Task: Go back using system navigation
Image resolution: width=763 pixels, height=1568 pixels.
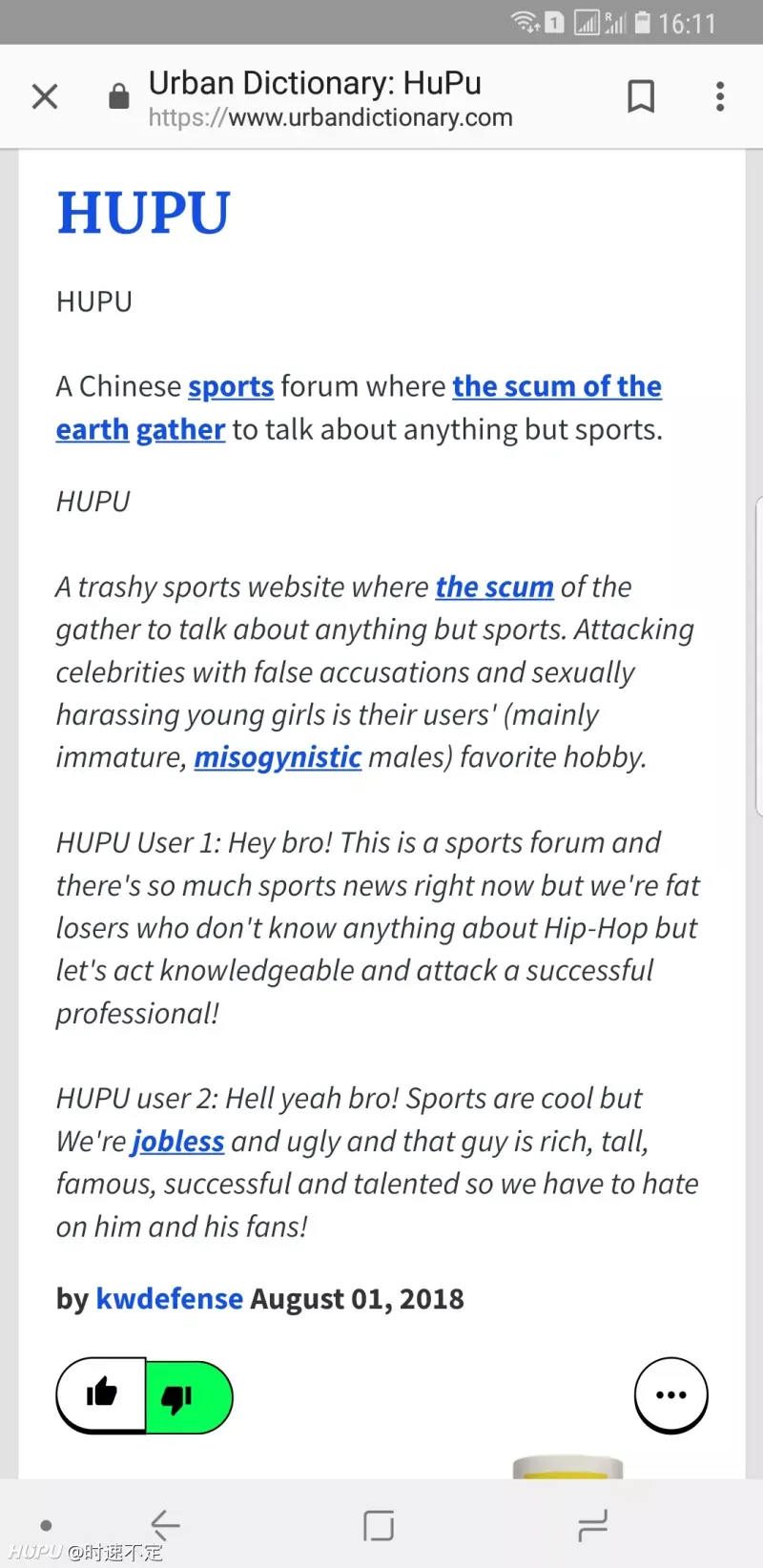Action: point(165,1525)
